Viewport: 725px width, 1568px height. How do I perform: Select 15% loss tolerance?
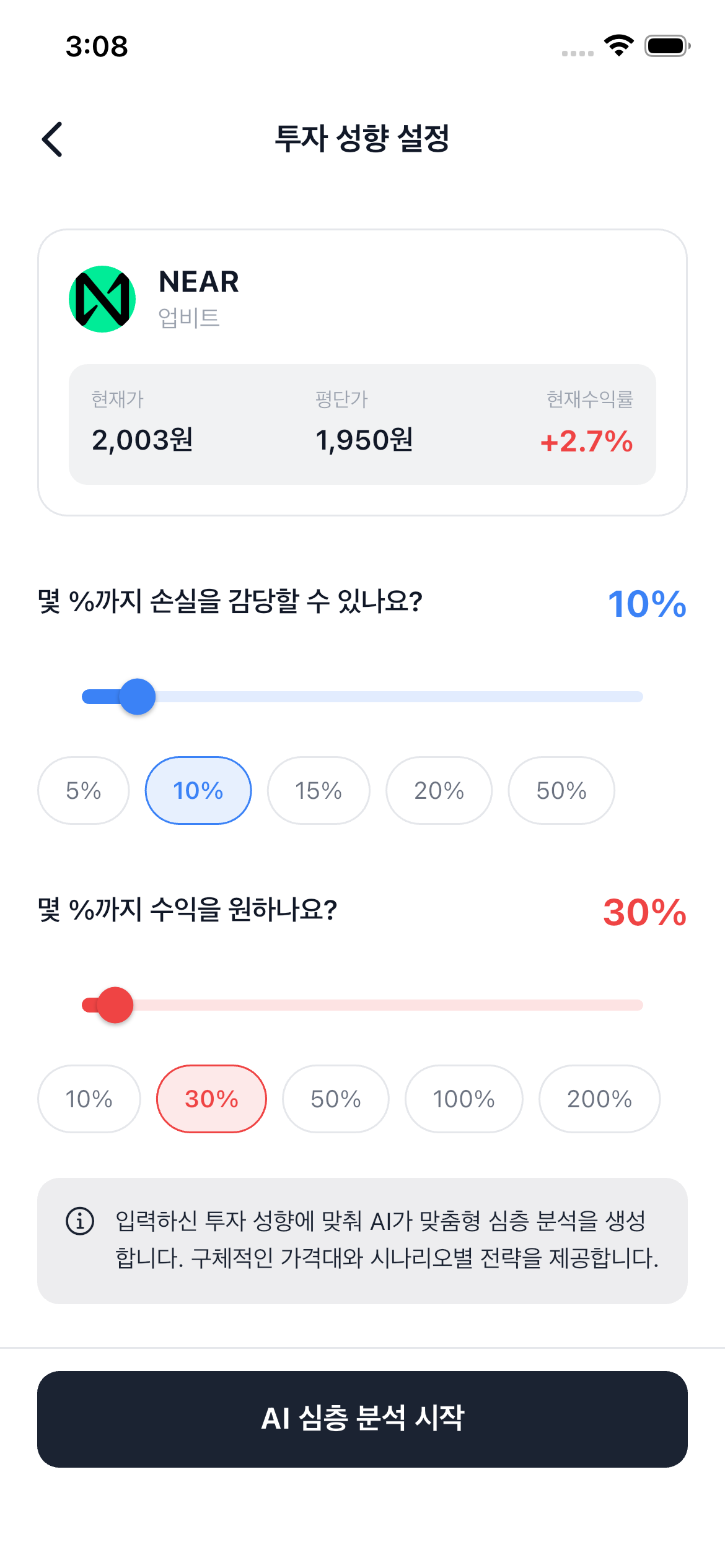pyautogui.click(x=318, y=790)
